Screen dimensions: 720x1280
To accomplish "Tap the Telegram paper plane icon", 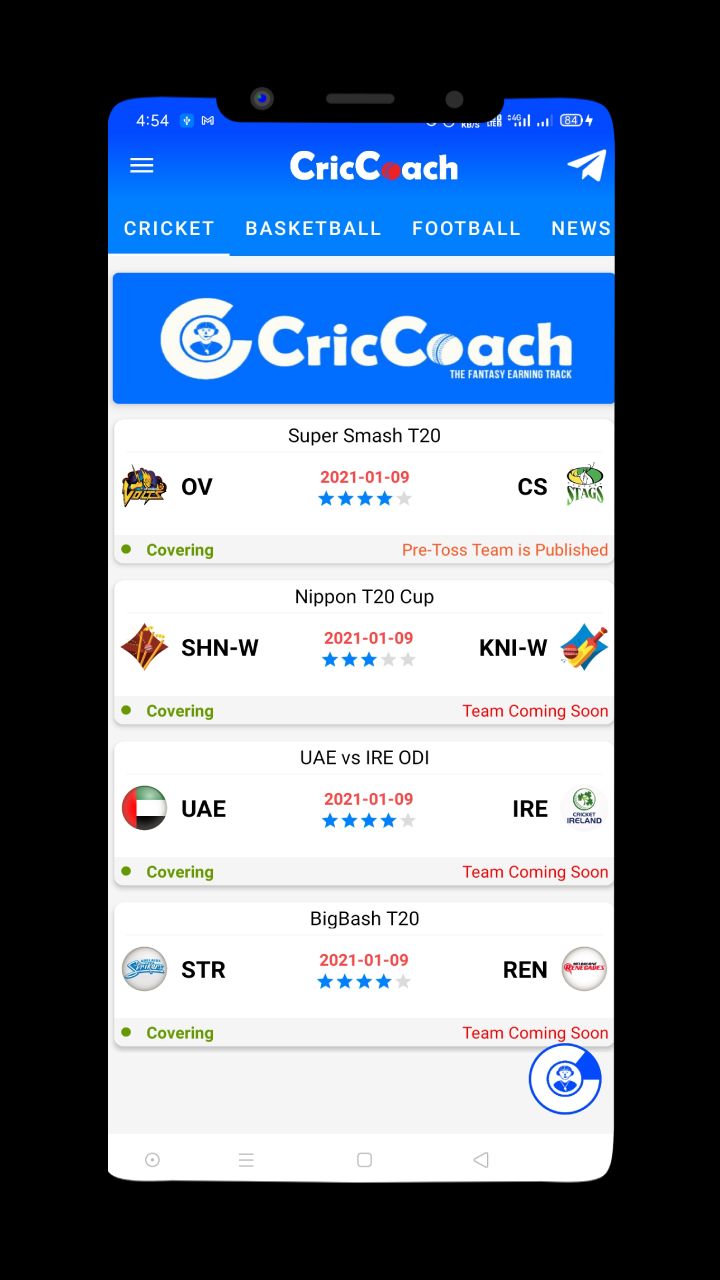I will (x=587, y=166).
